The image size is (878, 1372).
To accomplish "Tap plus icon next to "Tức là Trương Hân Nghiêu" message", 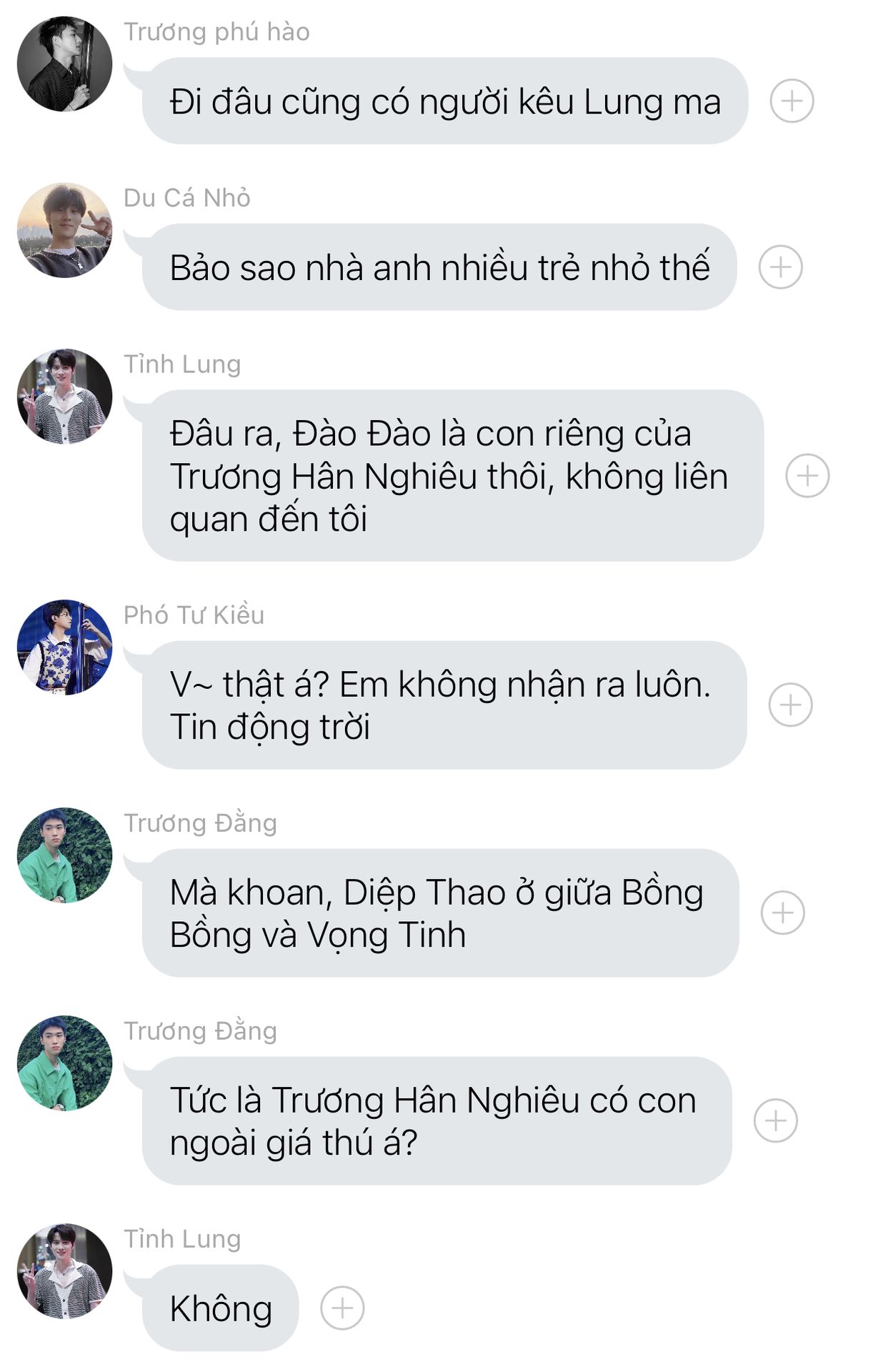I will coord(776,1120).
